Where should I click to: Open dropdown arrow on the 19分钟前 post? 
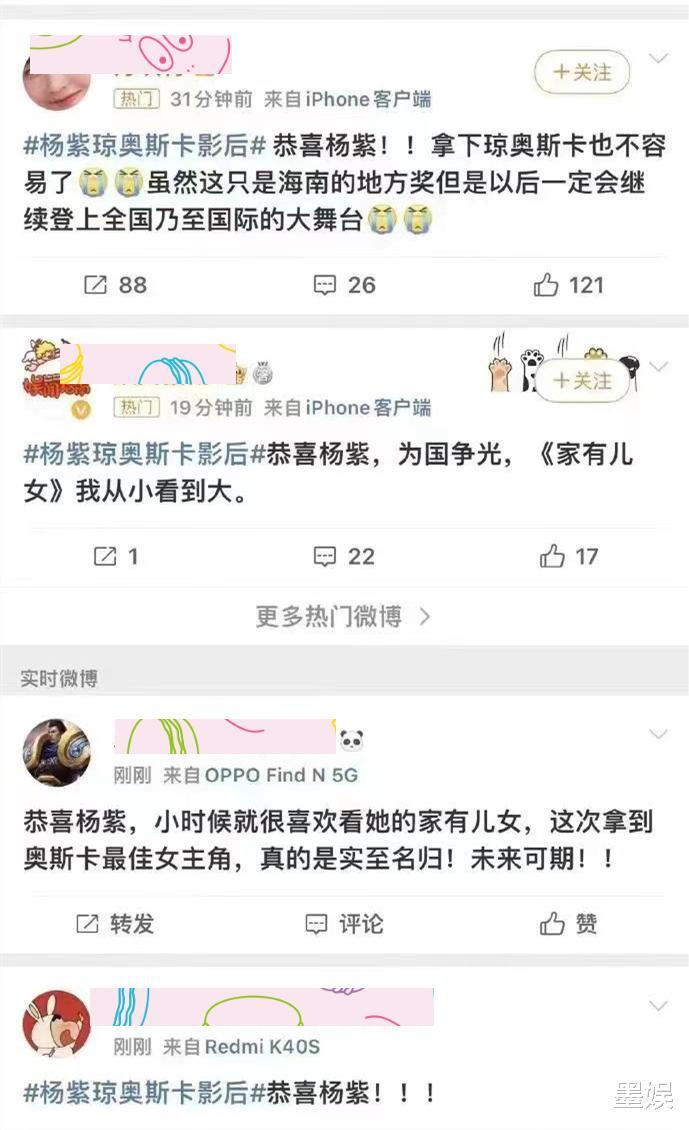tap(659, 367)
